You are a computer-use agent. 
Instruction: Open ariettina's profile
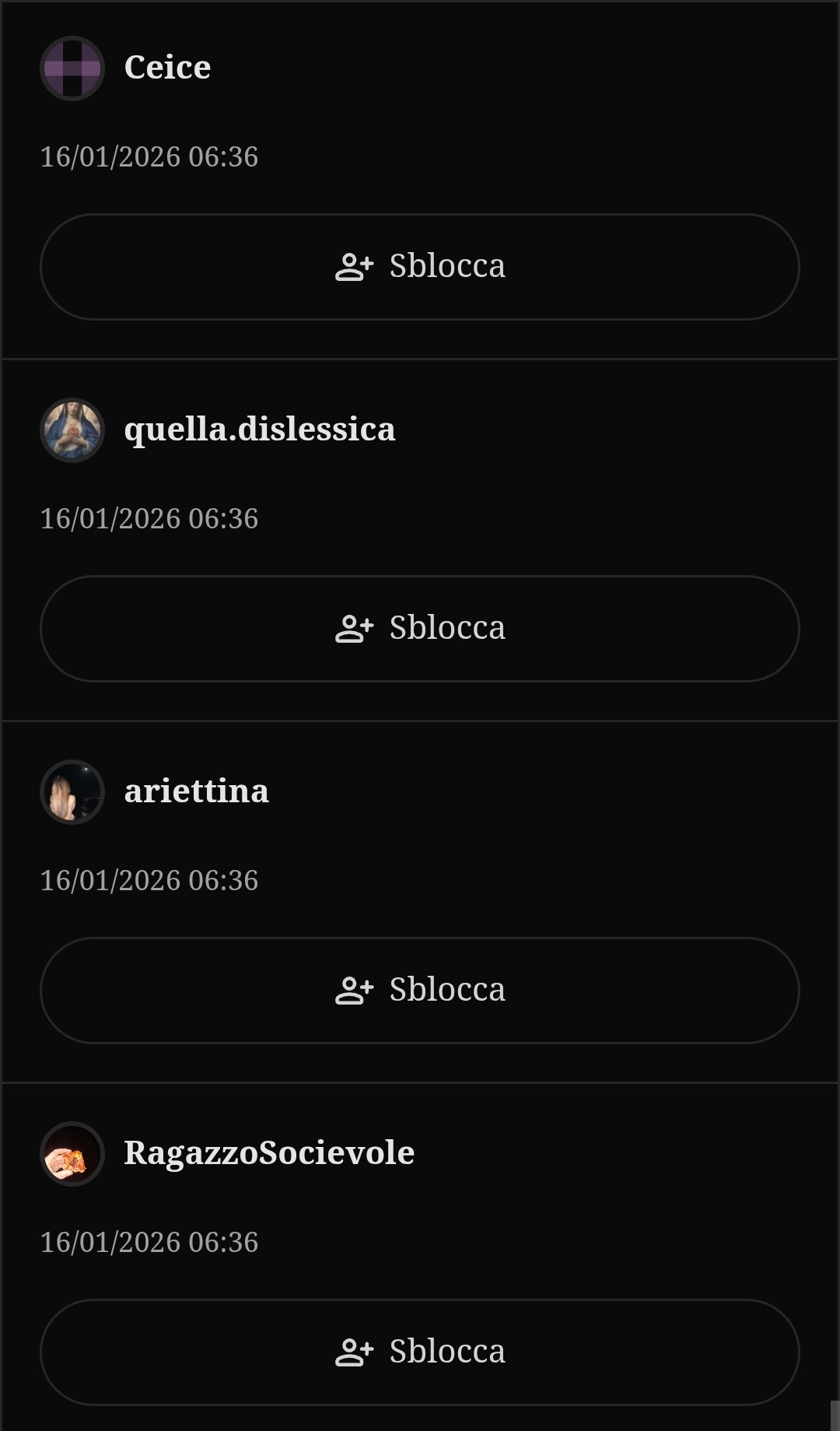tap(196, 791)
